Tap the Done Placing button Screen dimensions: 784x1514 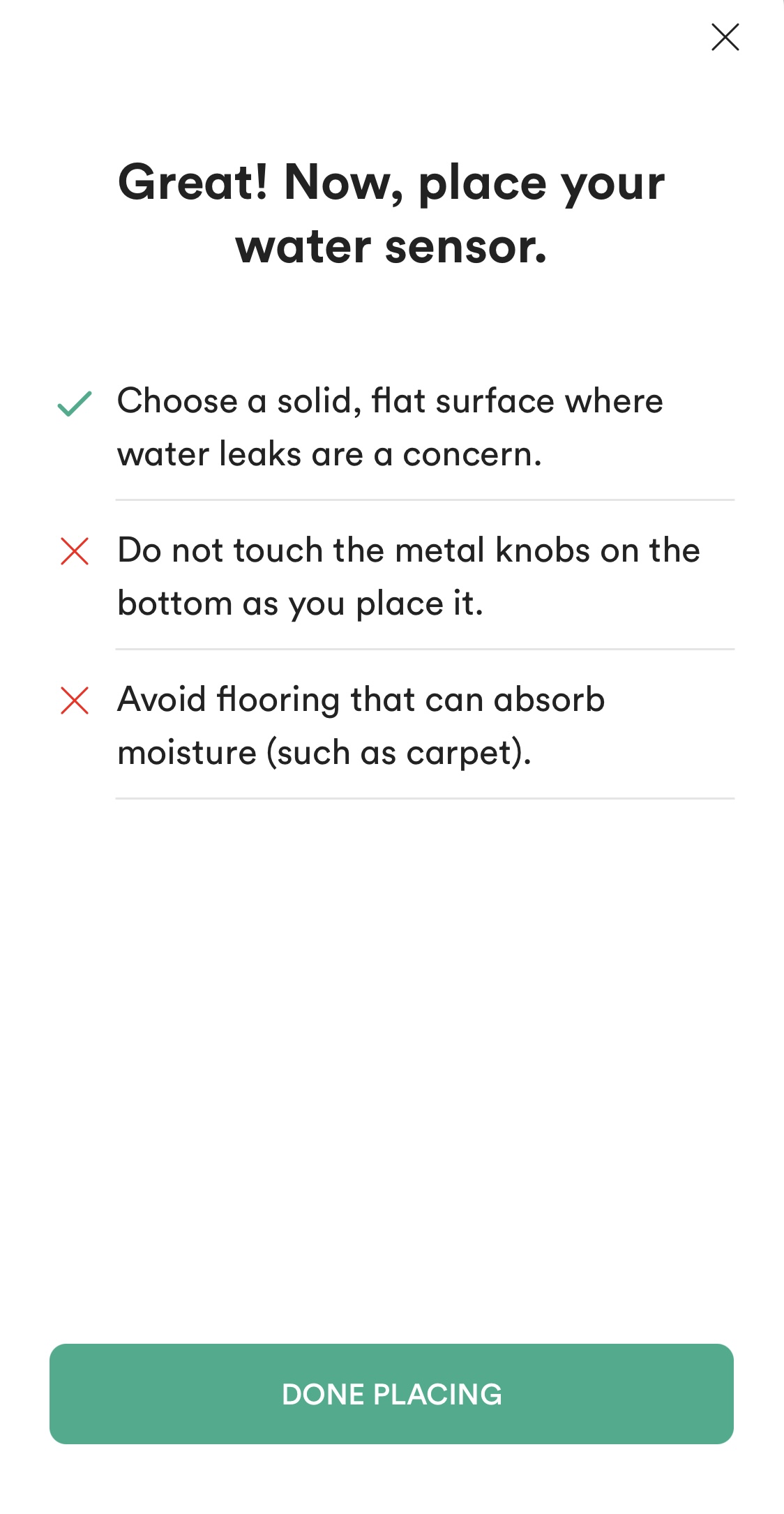pos(391,1393)
